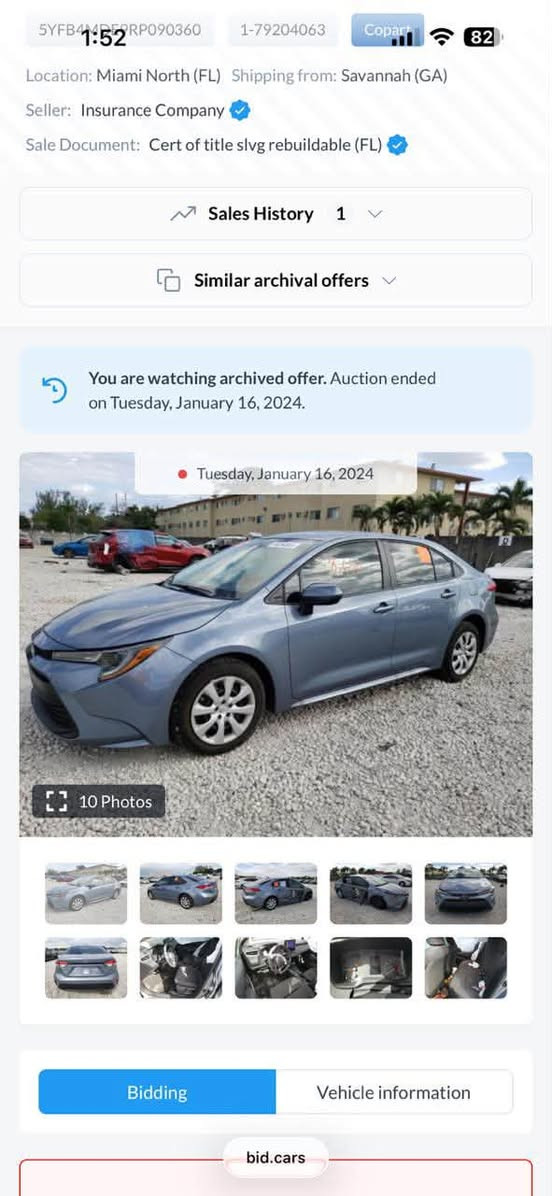Open the 10 Photos fullscreen gallery
This screenshot has height=1196, width=552.
(x=98, y=801)
